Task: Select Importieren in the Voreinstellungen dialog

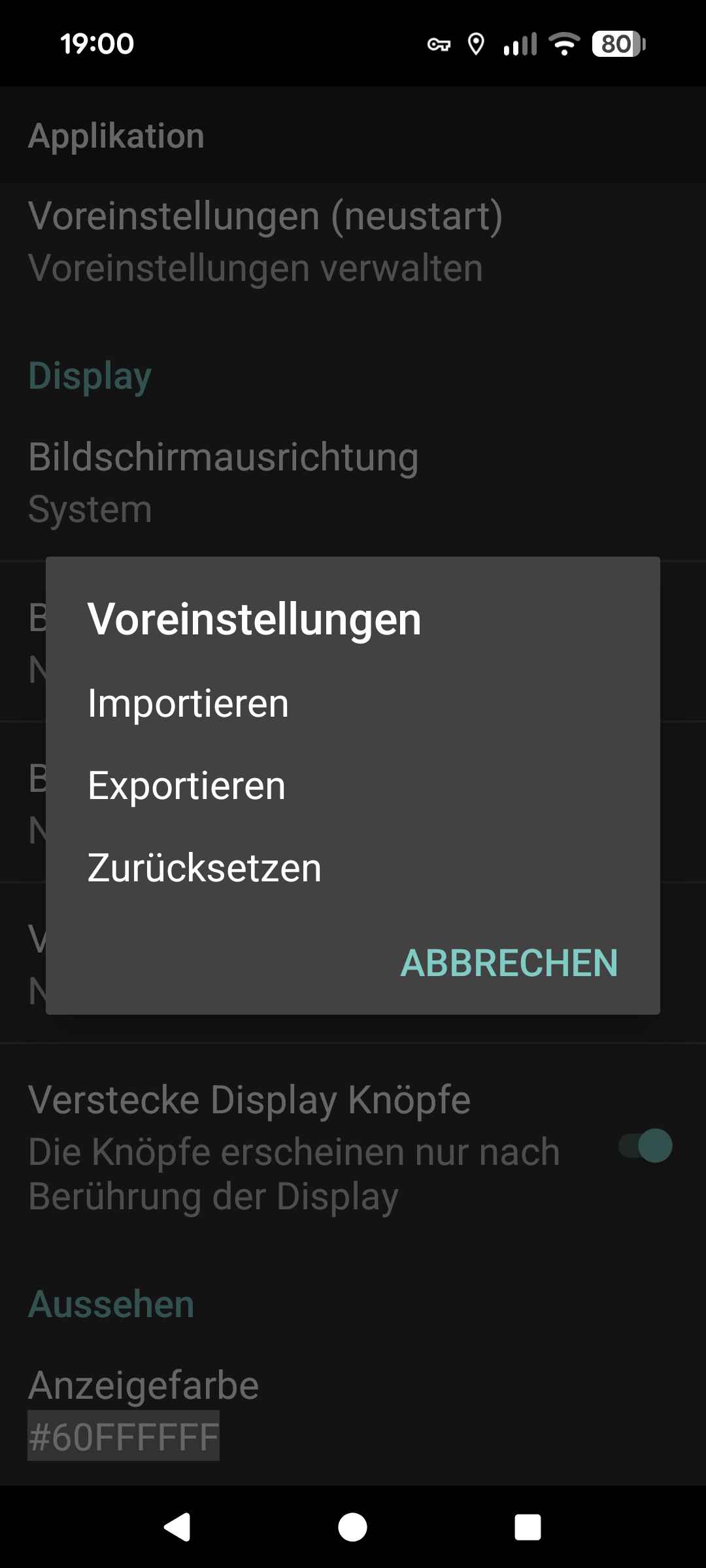Action: pos(188,704)
